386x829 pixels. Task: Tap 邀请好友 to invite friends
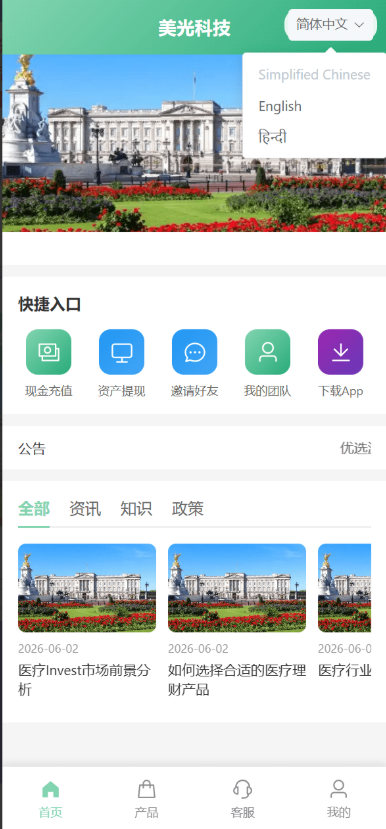(x=195, y=363)
